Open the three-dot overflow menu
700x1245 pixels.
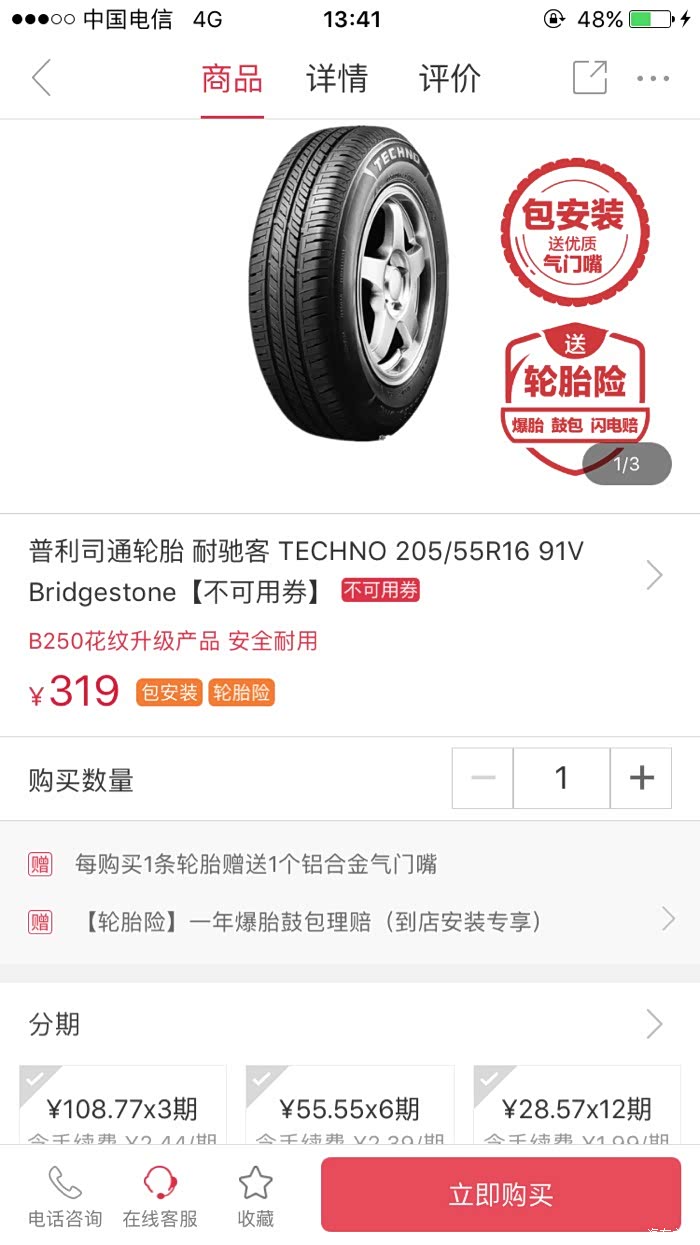pos(653,78)
